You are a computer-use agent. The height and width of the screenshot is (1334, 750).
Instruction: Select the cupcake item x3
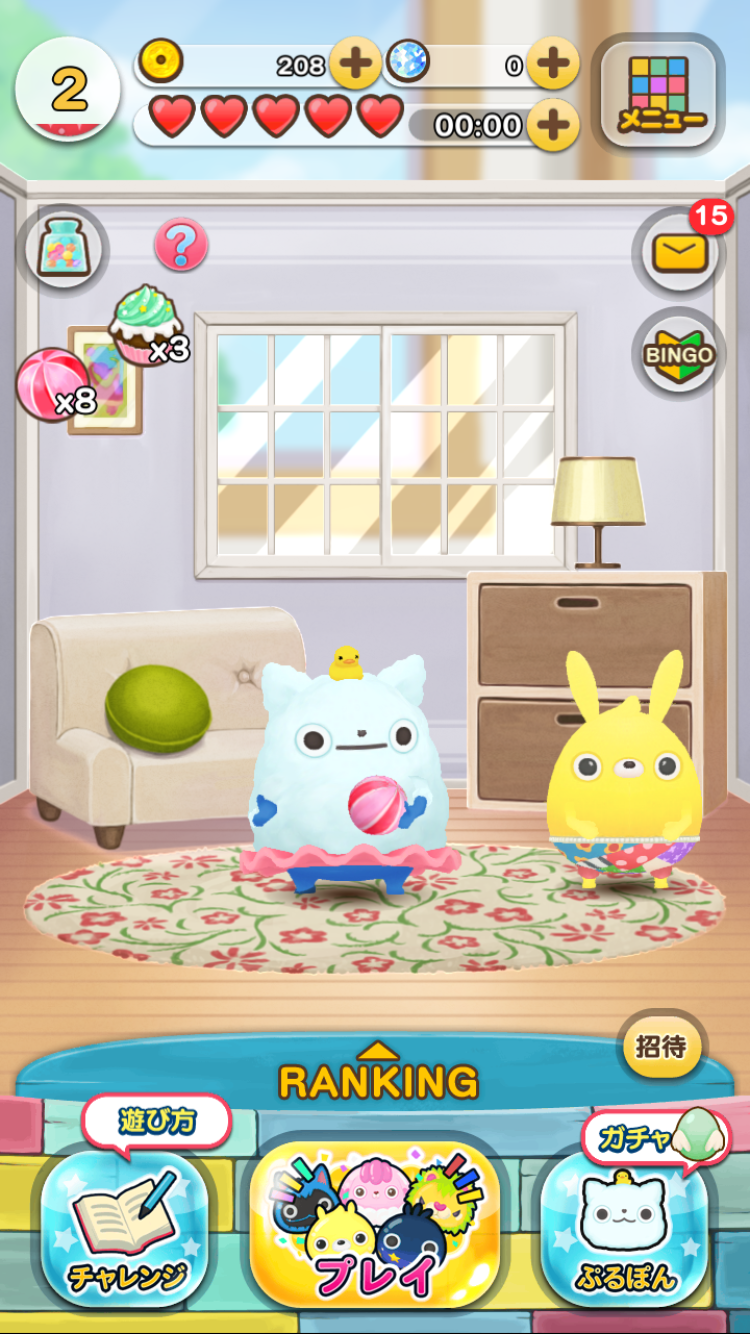pyautogui.click(x=146, y=324)
